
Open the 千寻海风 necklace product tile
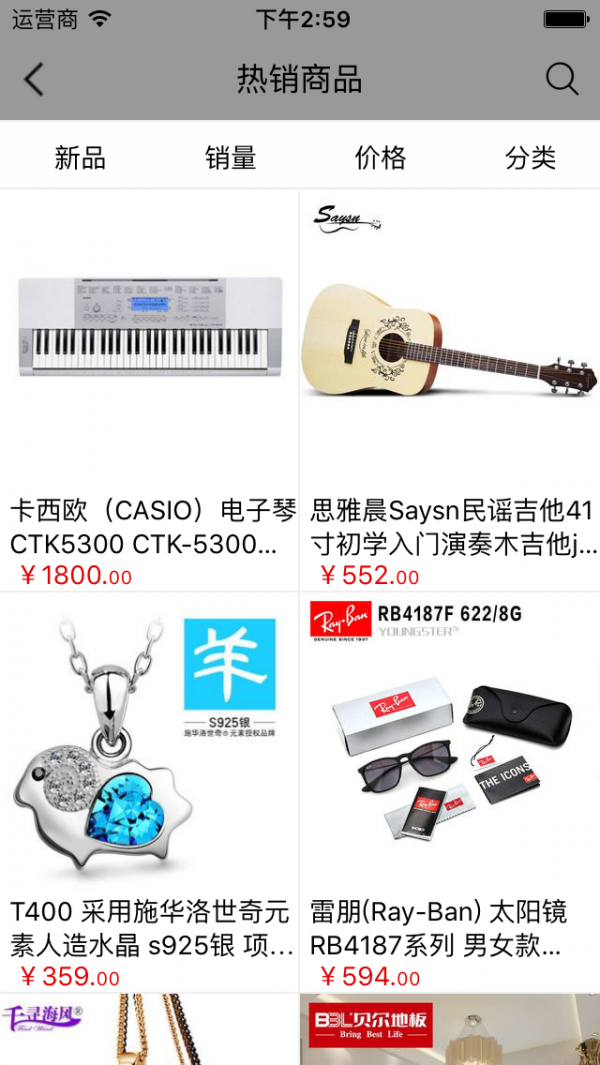pos(150,1030)
